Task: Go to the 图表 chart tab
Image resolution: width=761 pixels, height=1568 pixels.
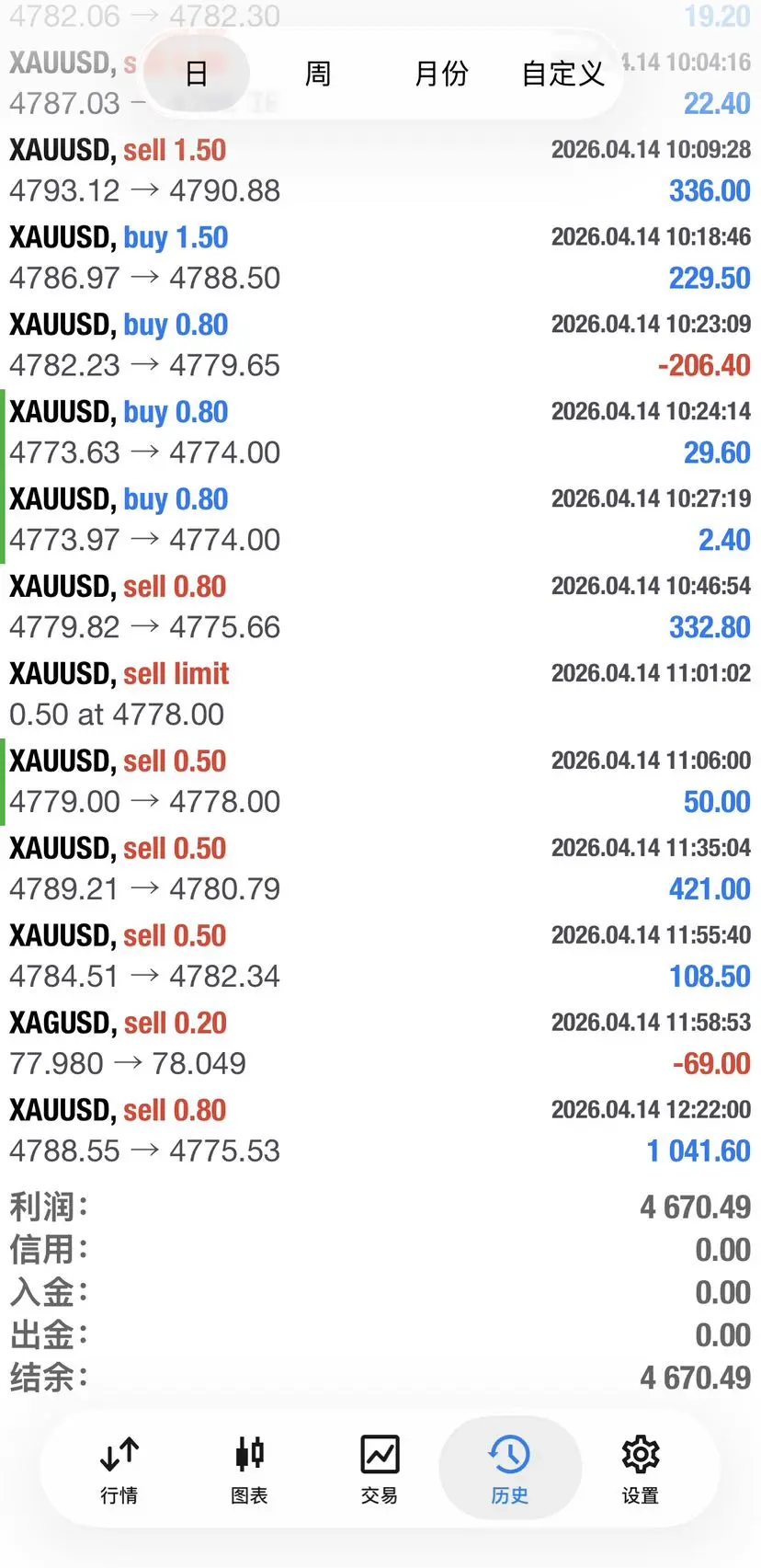Action: pyautogui.click(x=249, y=1469)
